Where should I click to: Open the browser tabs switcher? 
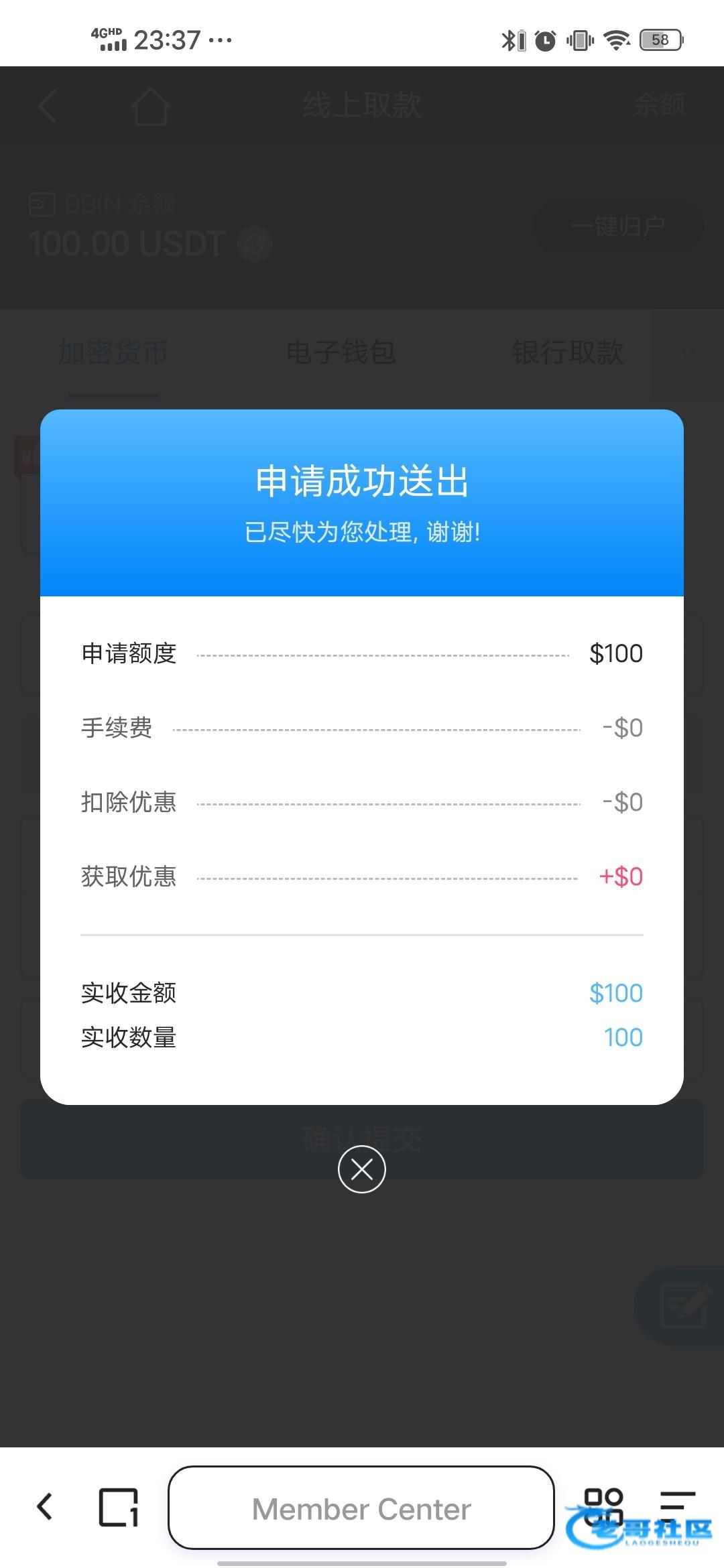119,1508
